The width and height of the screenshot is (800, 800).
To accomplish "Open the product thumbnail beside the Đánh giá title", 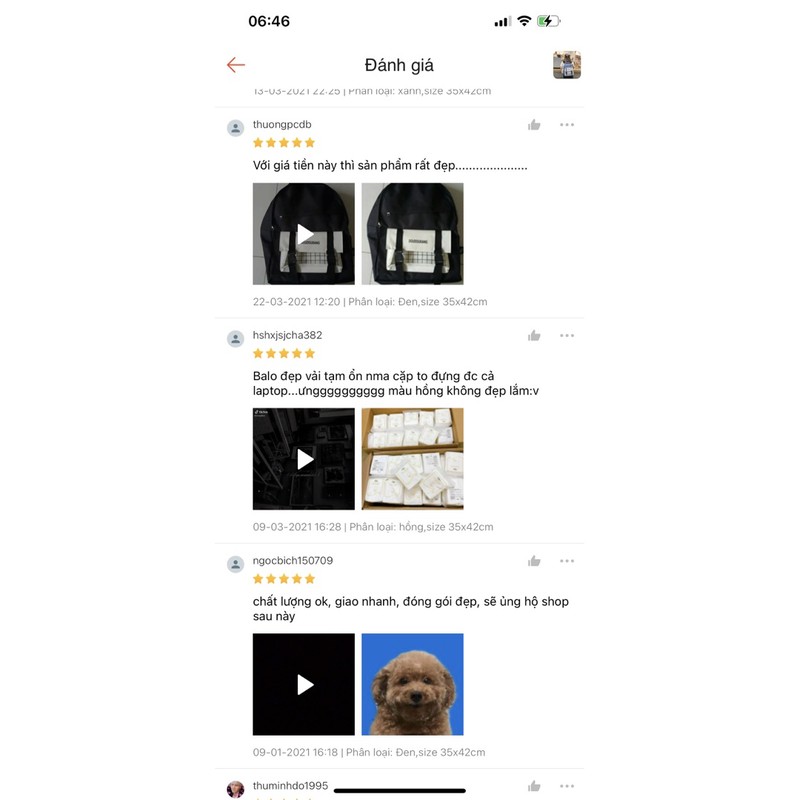I will click(x=567, y=65).
